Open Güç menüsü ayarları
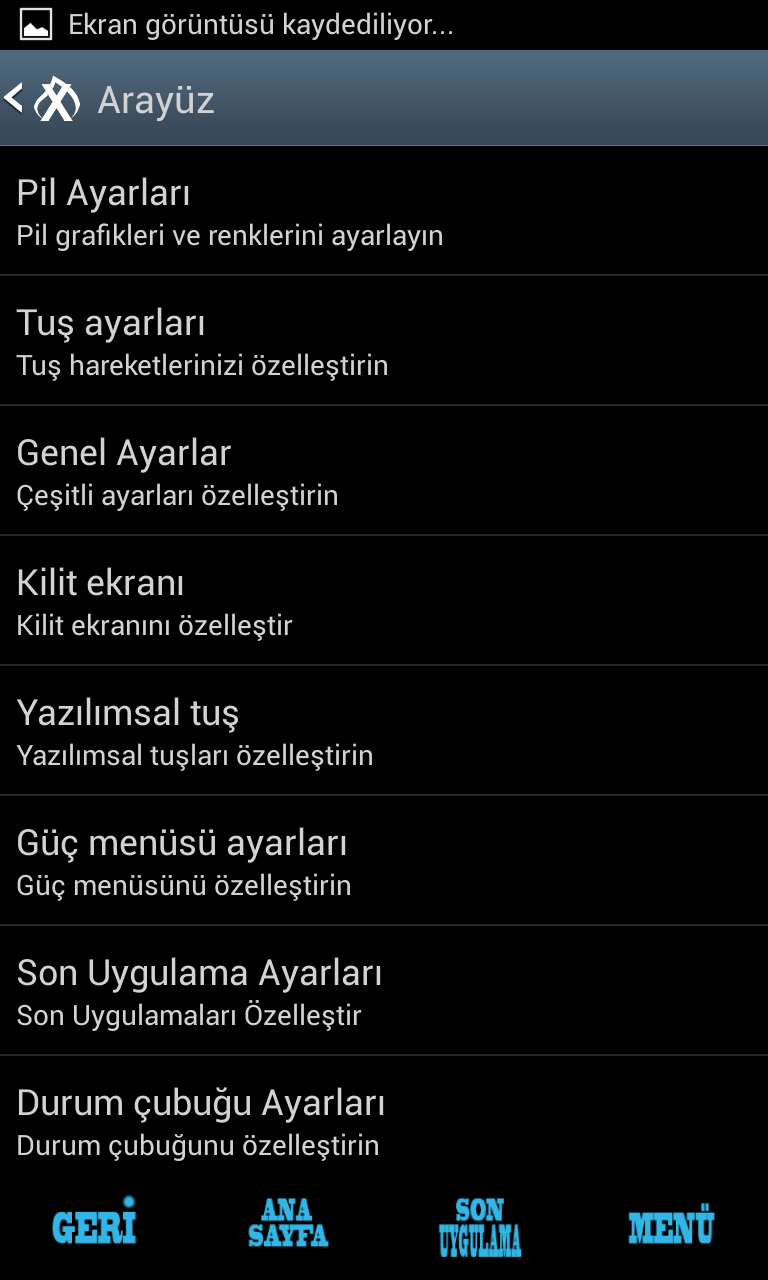 (384, 861)
